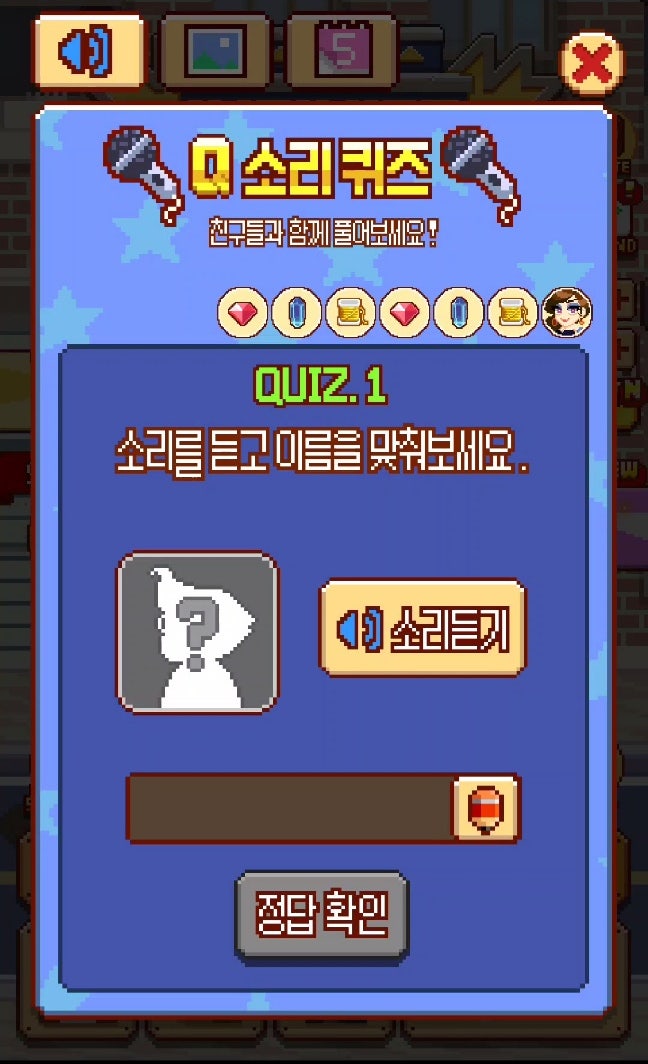
Task: Switch to the picture quiz tab
Action: click(214, 52)
